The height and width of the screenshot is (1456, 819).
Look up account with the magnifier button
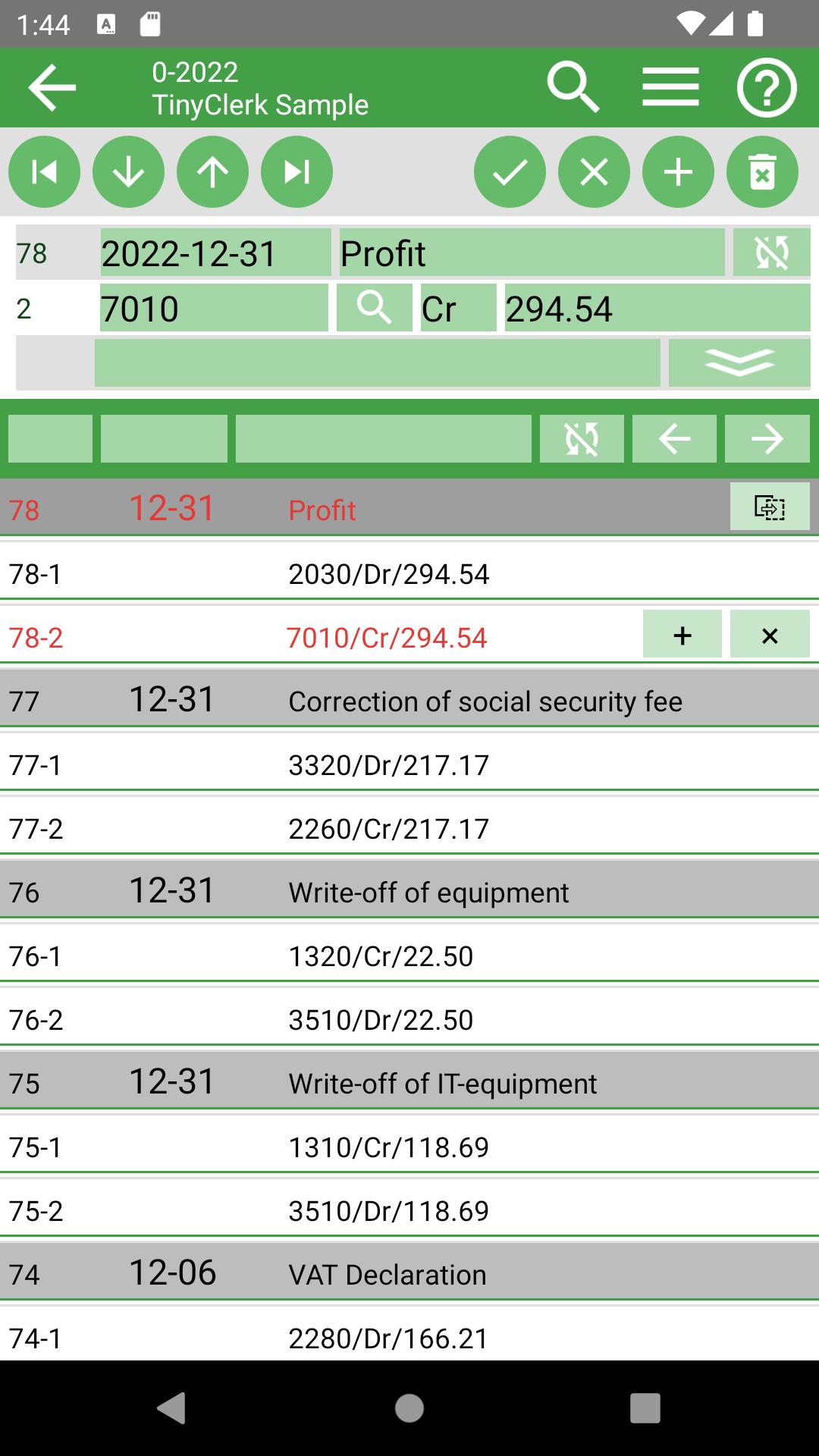tap(375, 309)
